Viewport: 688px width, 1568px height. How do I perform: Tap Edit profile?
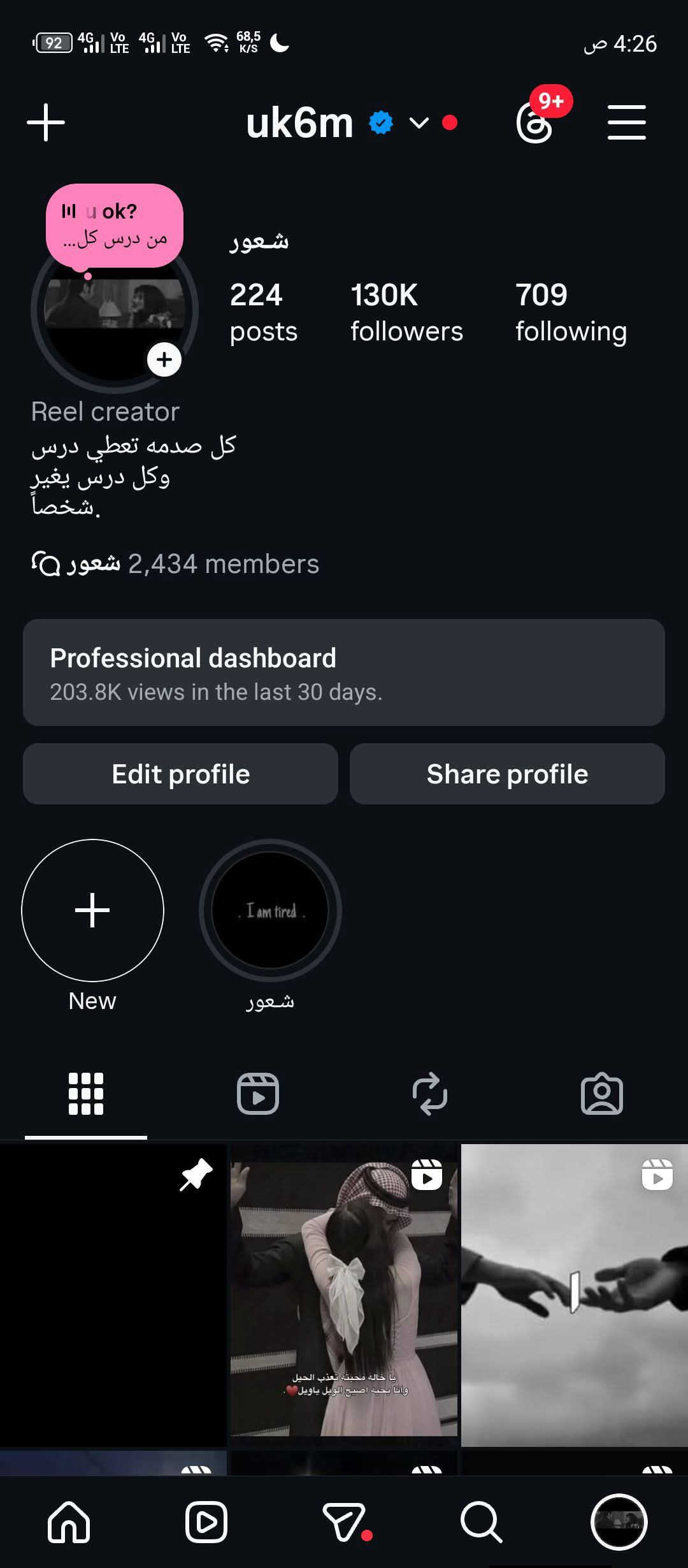coord(180,774)
